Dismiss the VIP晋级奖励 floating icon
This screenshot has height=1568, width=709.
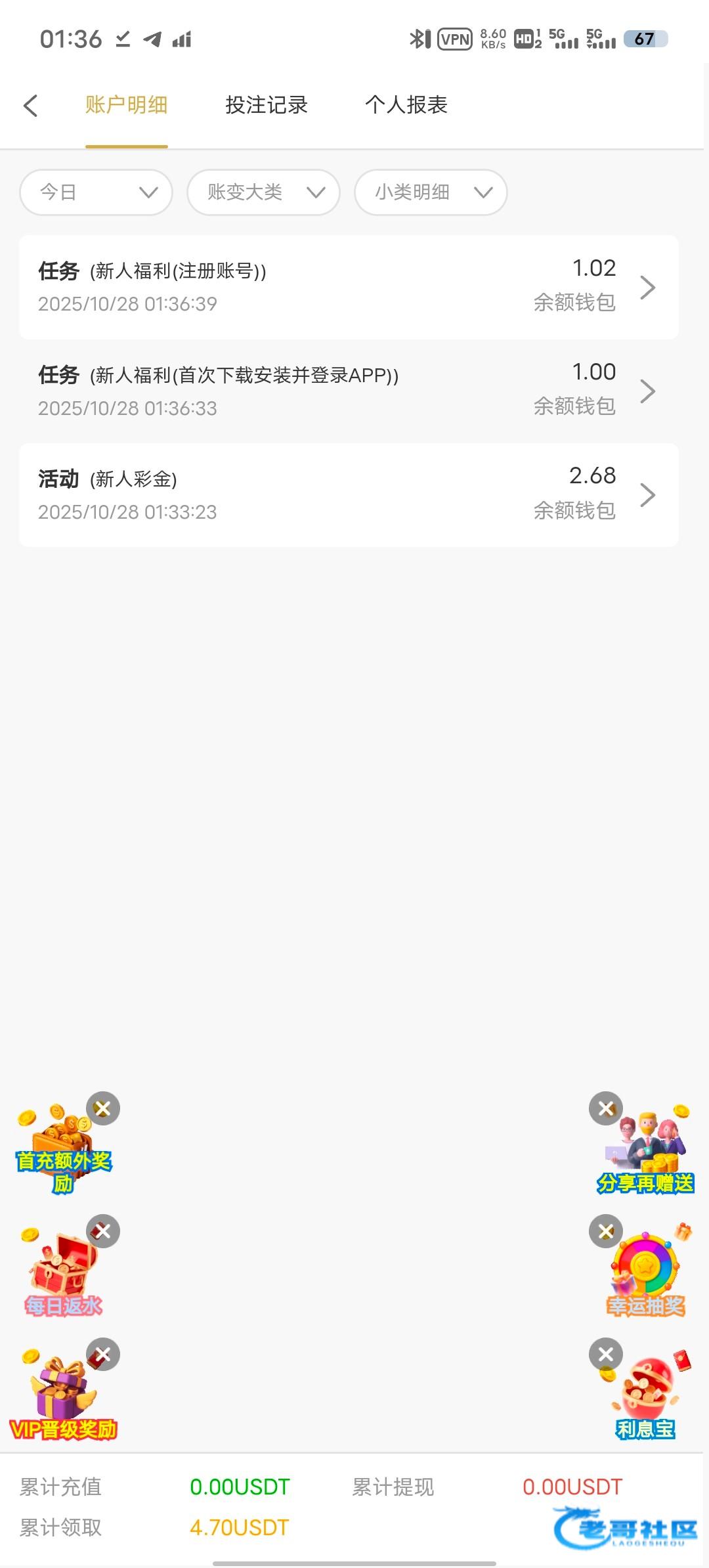[103, 1354]
